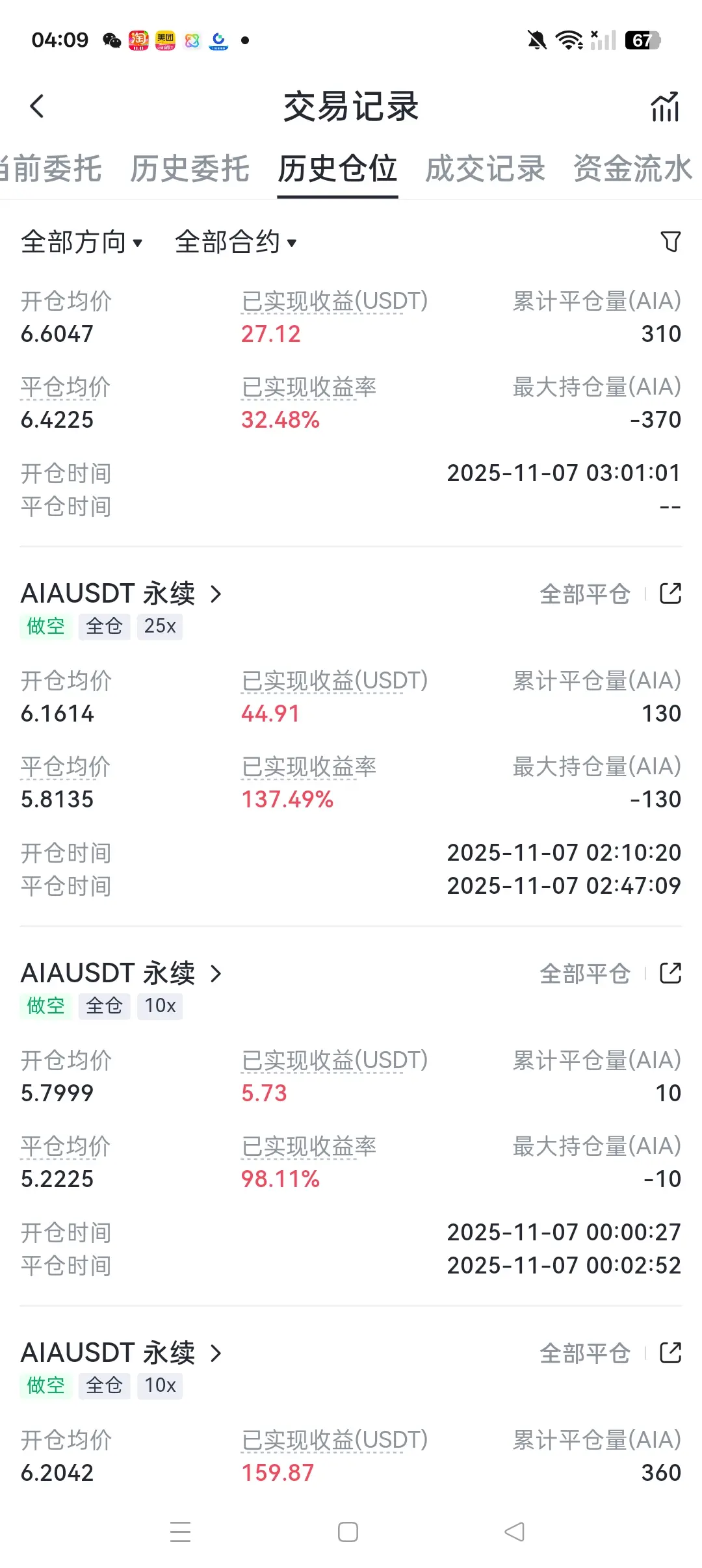Tap the system home button
The width and height of the screenshot is (702, 1568).
click(348, 1532)
